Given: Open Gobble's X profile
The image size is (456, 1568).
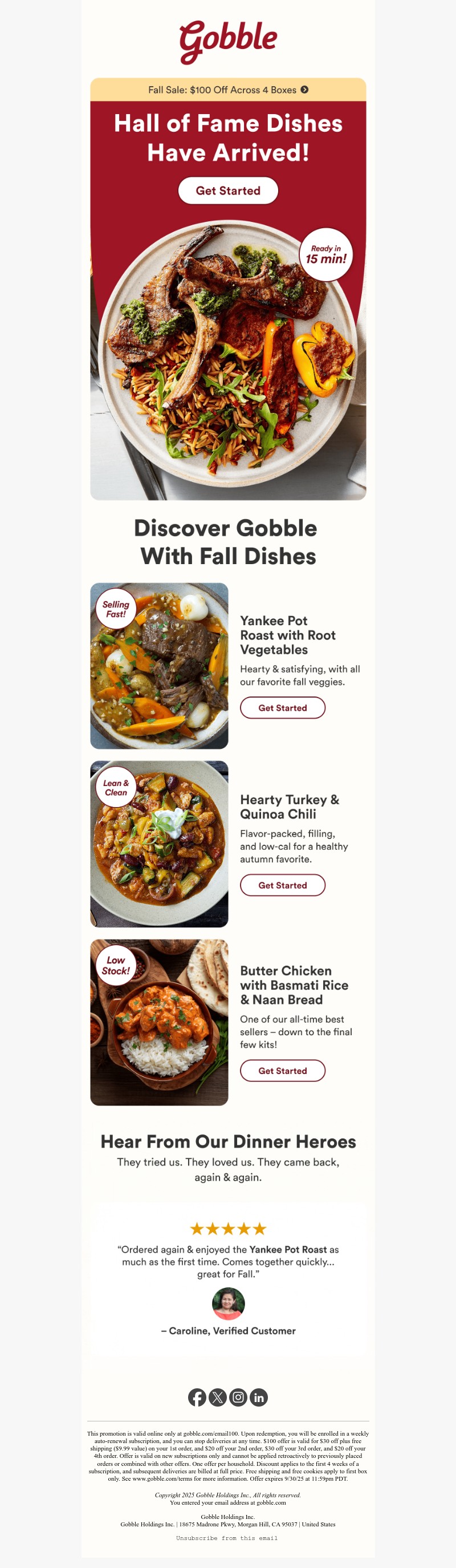Looking at the screenshot, I should 218,1397.
